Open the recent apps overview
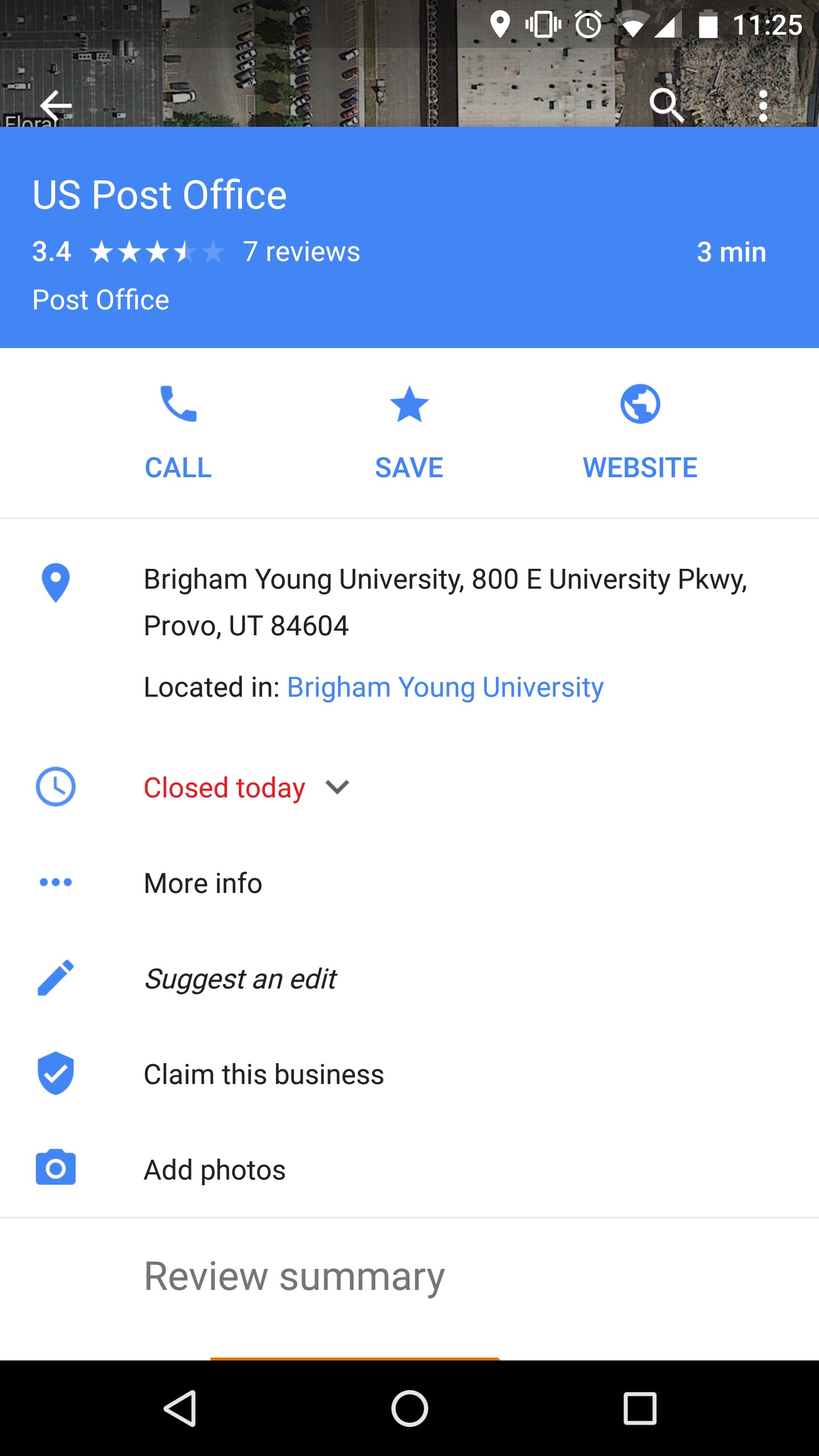Image resolution: width=819 pixels, height=1456 pixels. tap(640, 1409)
